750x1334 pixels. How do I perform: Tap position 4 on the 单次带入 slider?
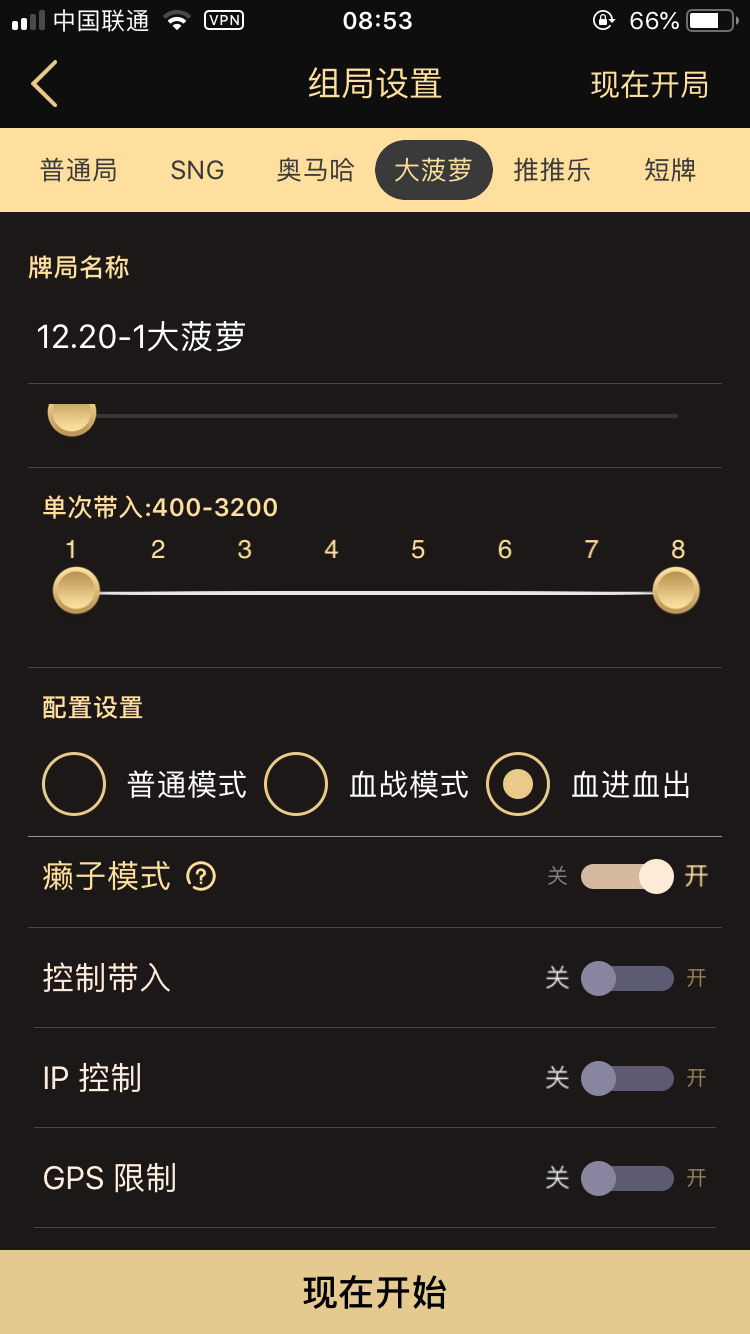point(331,591)
